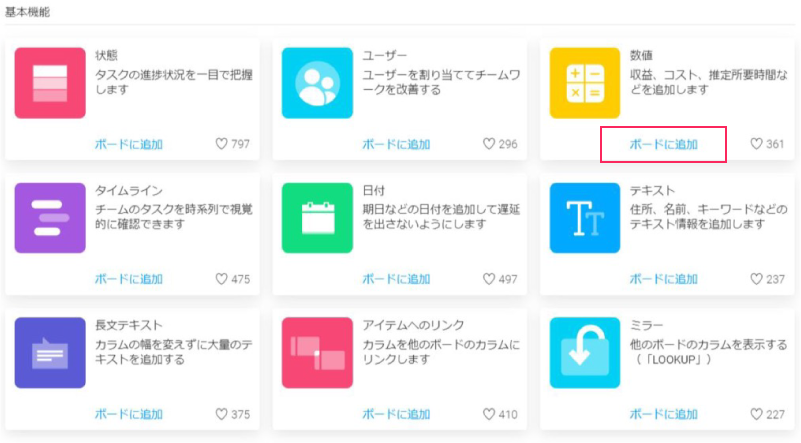Add the アイテムへのリンク column to the board
The height and width of the screenshot is (443, 801).
[x=396, y=414]
